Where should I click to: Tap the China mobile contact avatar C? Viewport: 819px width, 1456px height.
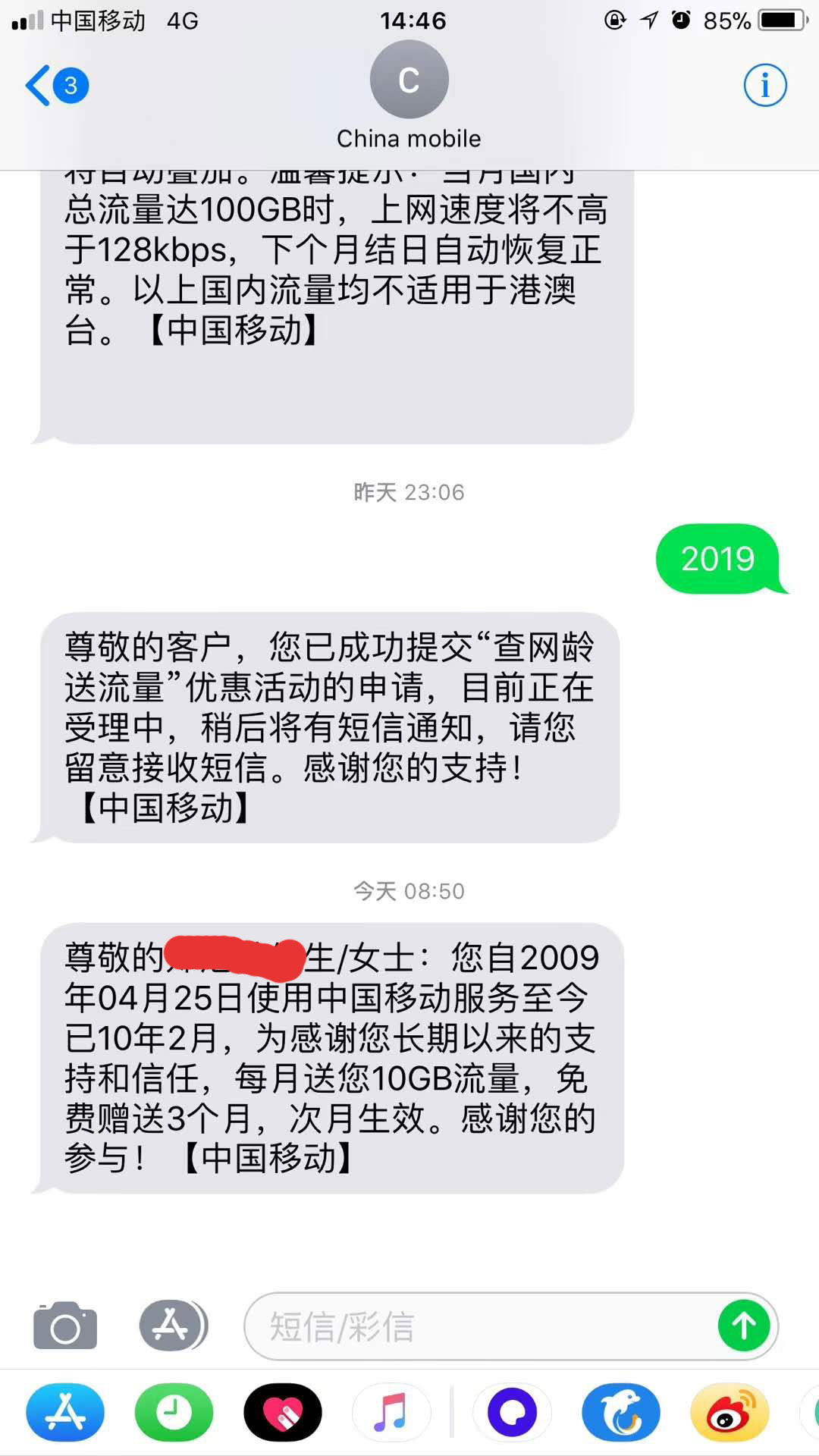point(409,78)
